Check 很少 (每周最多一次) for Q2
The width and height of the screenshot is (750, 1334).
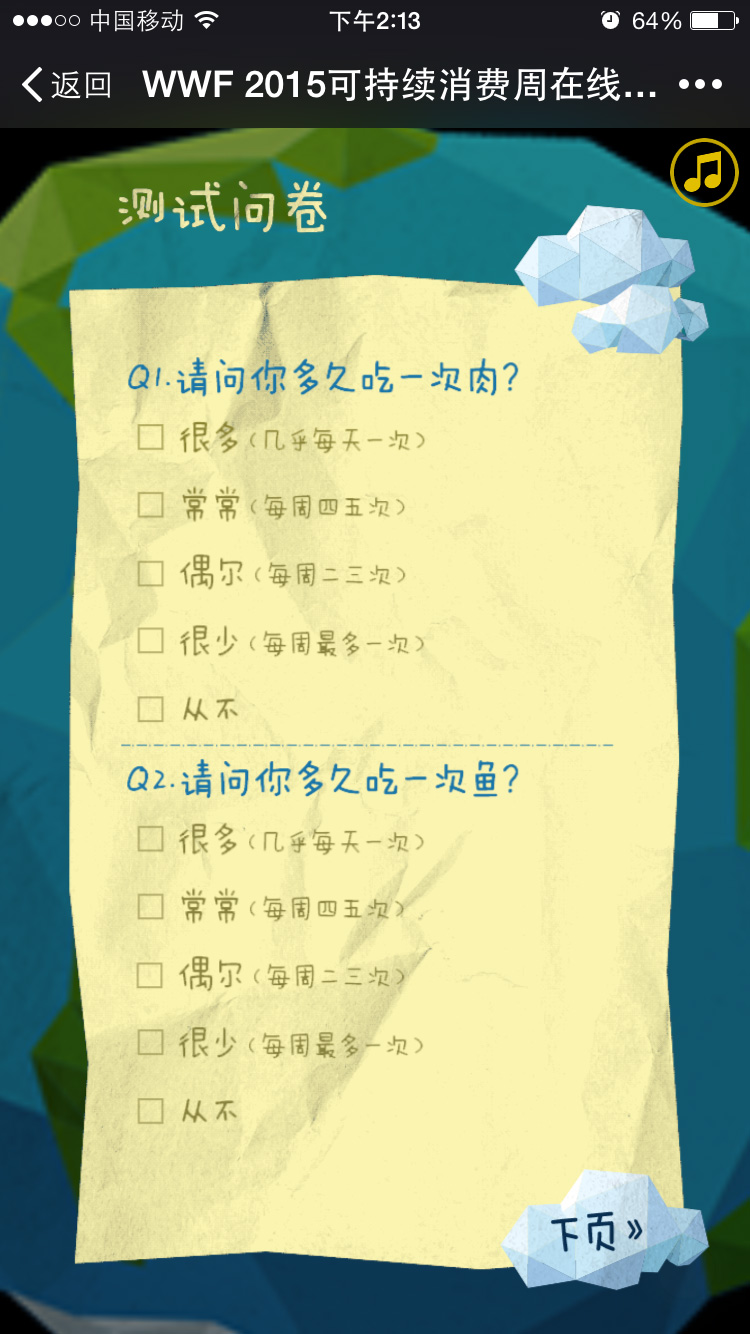[x=151, y=1042]
